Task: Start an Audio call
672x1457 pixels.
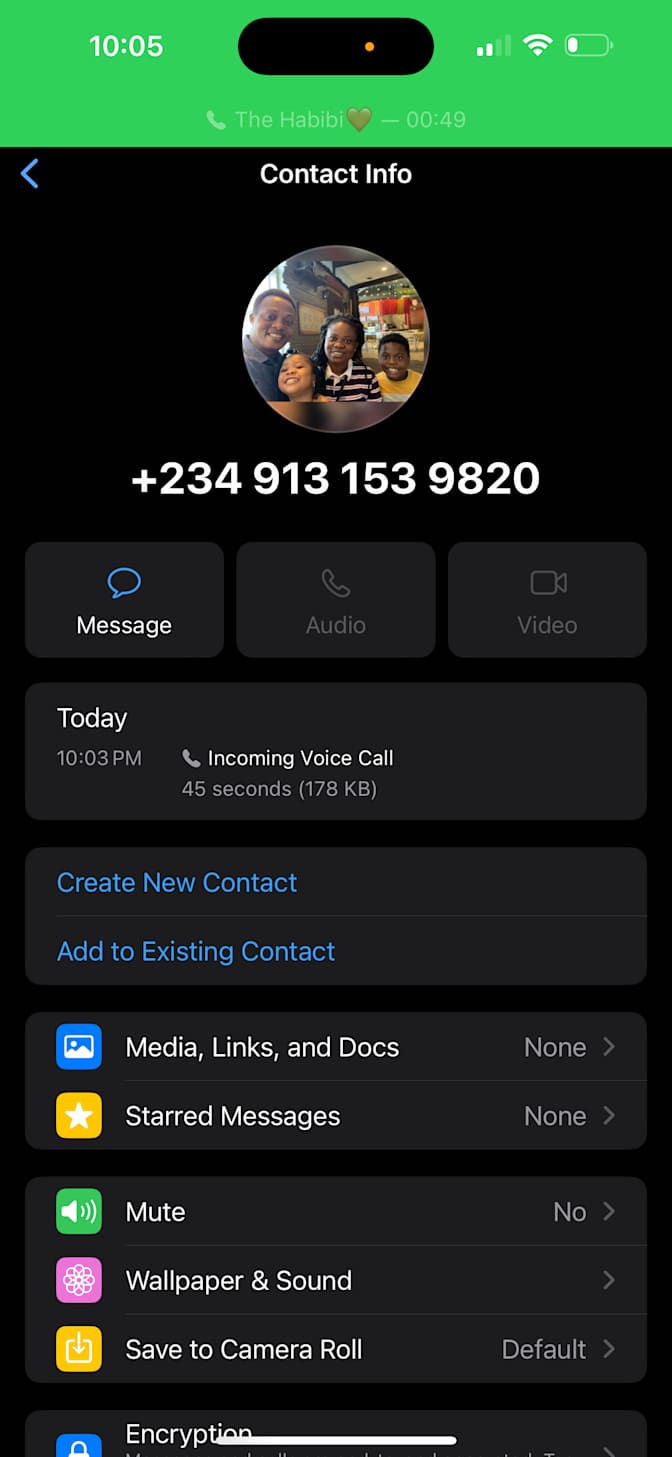Action: click(x=336, y=600)
